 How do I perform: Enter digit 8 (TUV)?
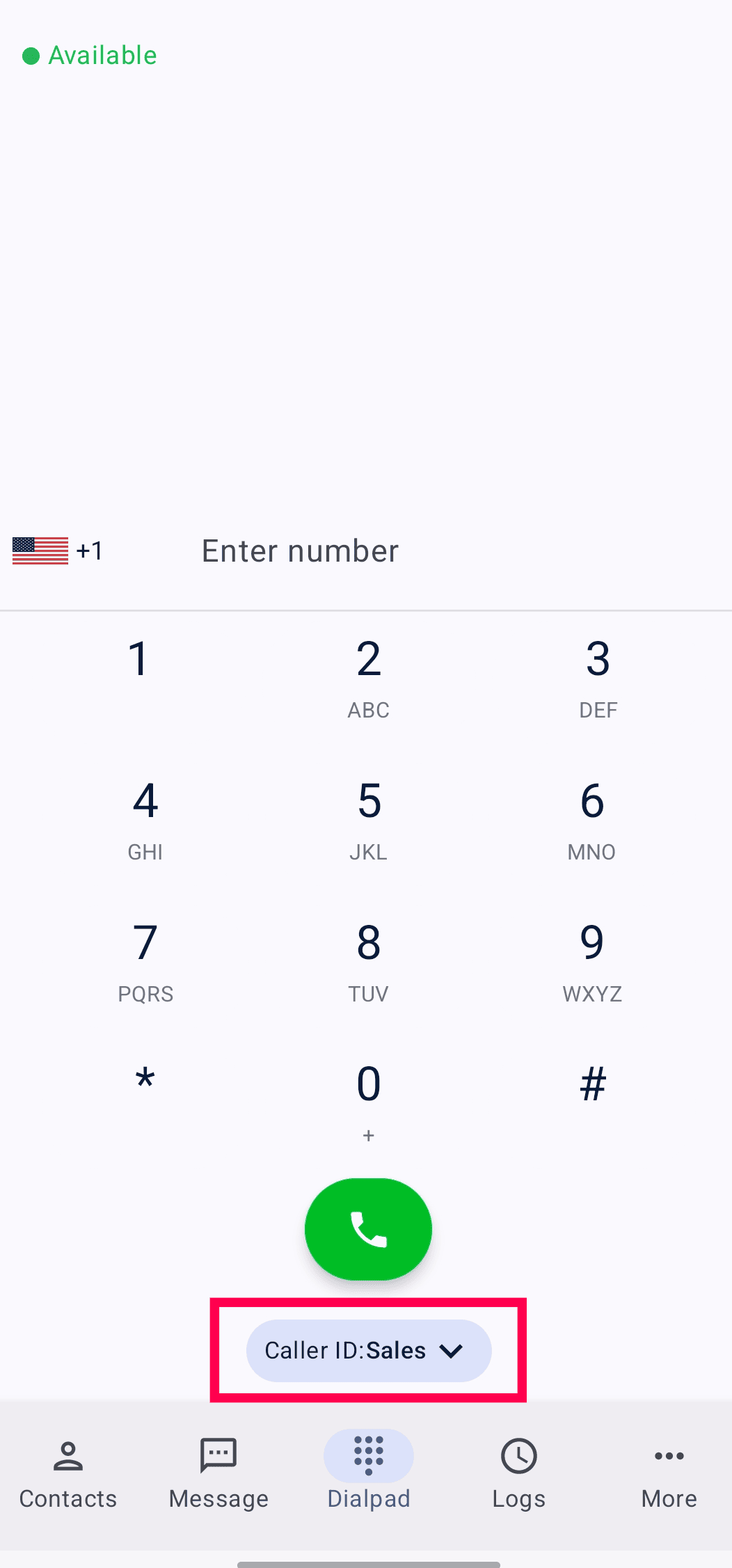[369, 960]
